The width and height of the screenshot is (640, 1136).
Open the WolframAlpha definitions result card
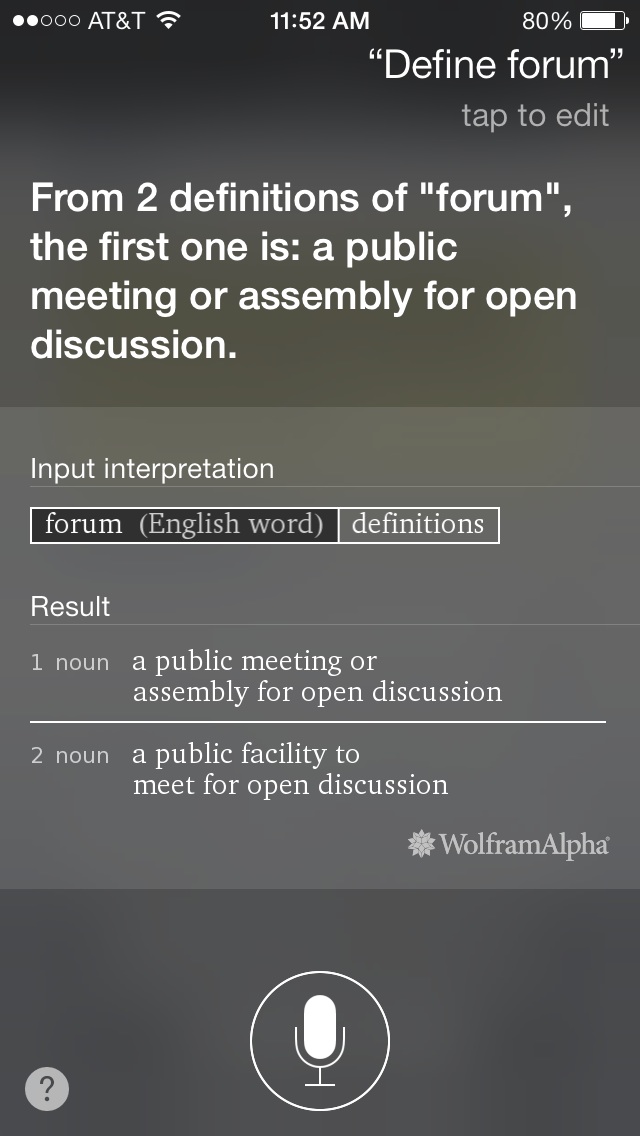click(320, 647)
